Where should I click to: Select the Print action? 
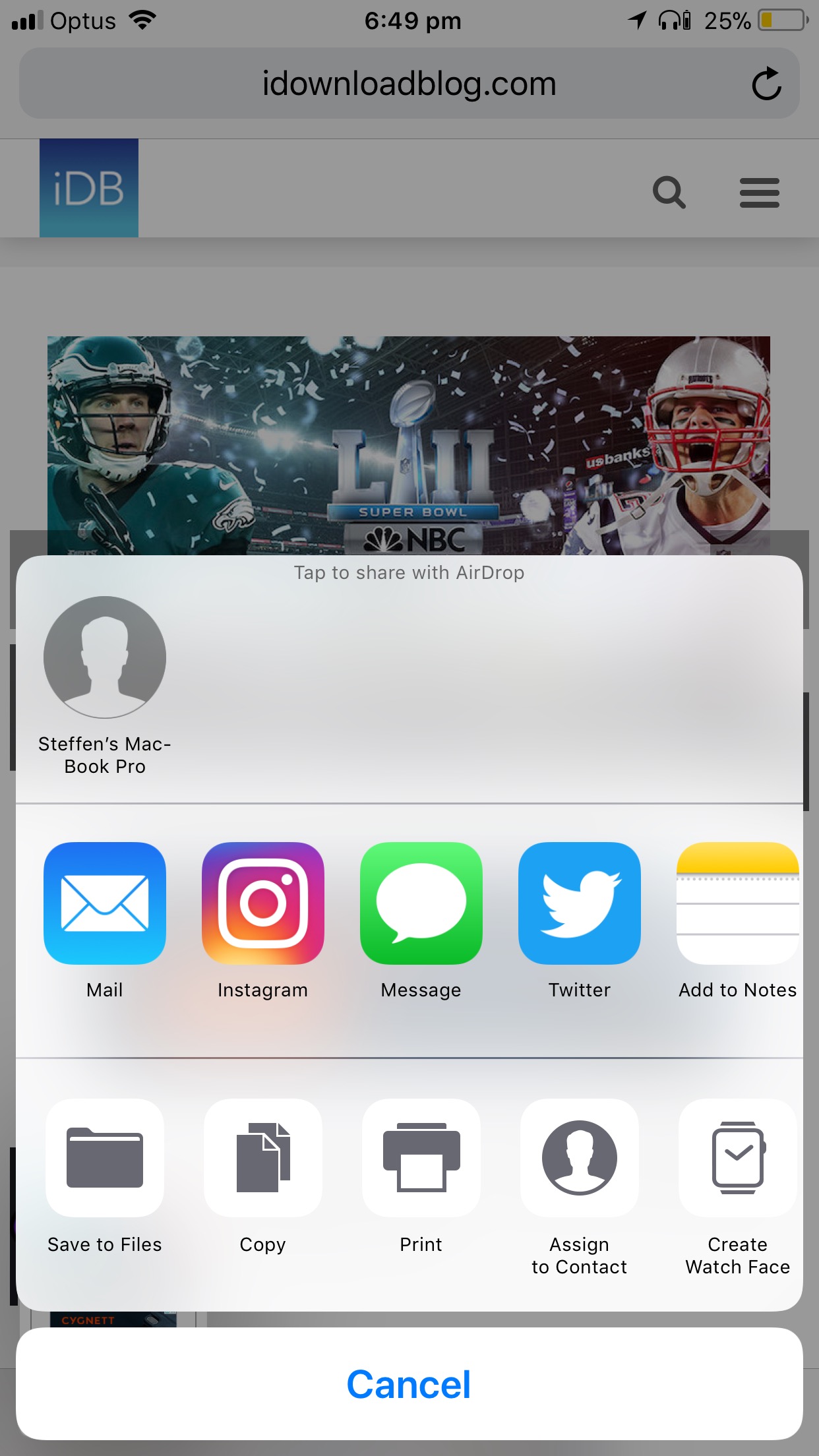pyautogui.click(x=421, y=1158)
